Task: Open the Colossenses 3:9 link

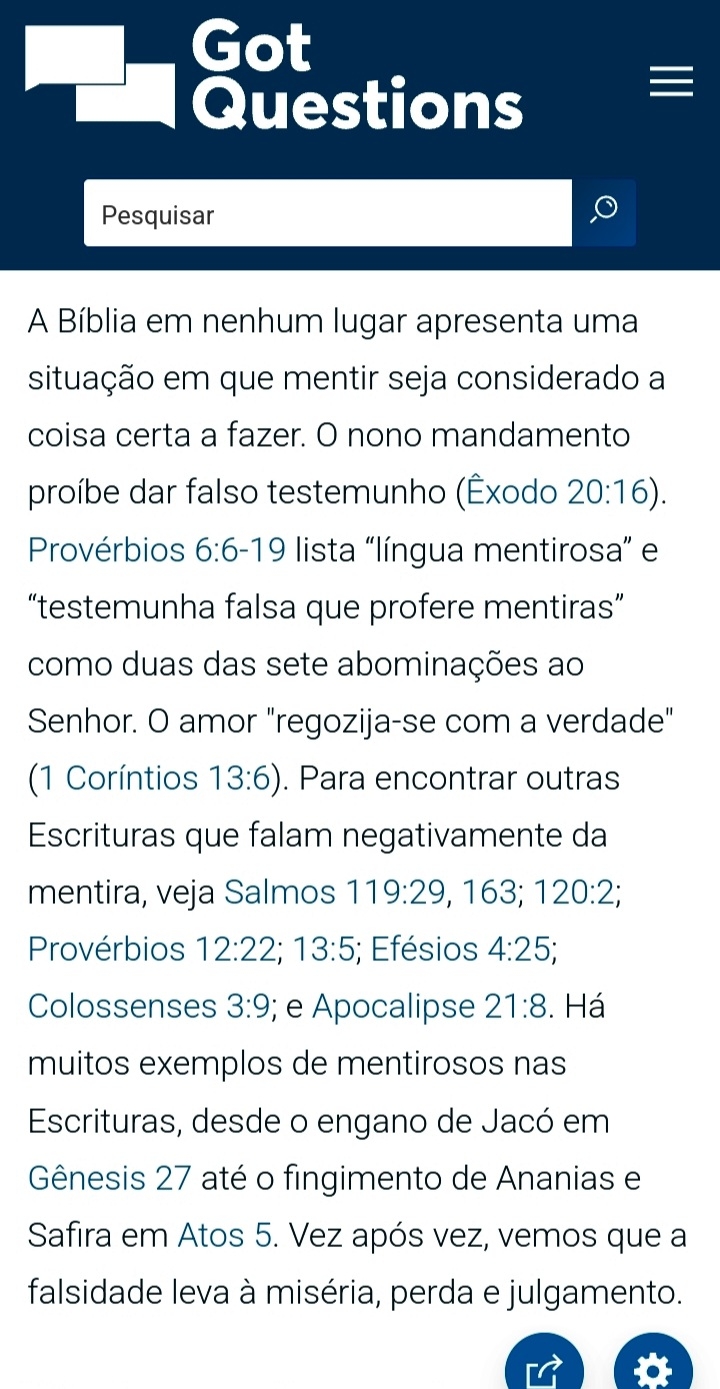Action: click(150, 1006)
